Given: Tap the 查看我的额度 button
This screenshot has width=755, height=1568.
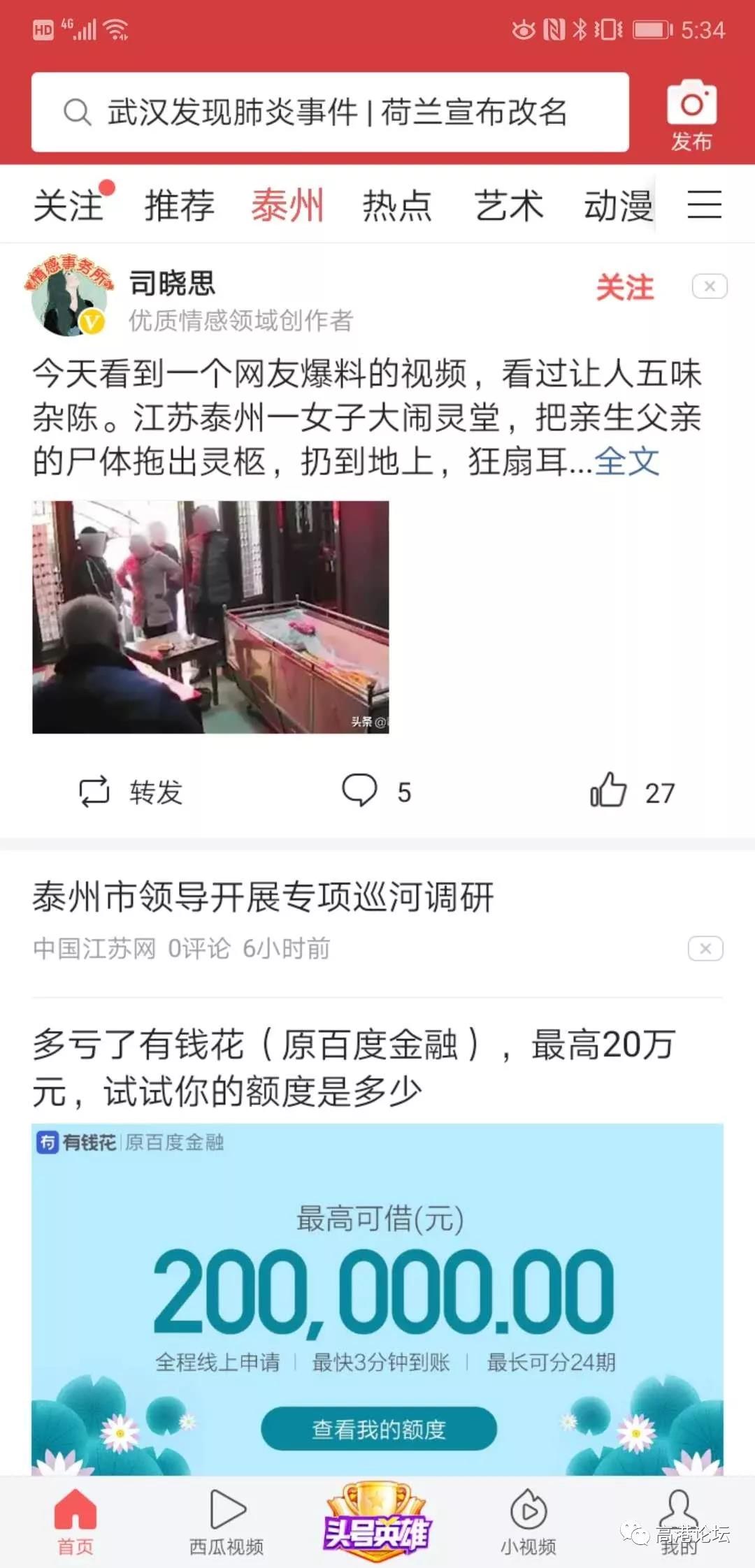Looking at the screenshot, I should tap(378, 1429).
